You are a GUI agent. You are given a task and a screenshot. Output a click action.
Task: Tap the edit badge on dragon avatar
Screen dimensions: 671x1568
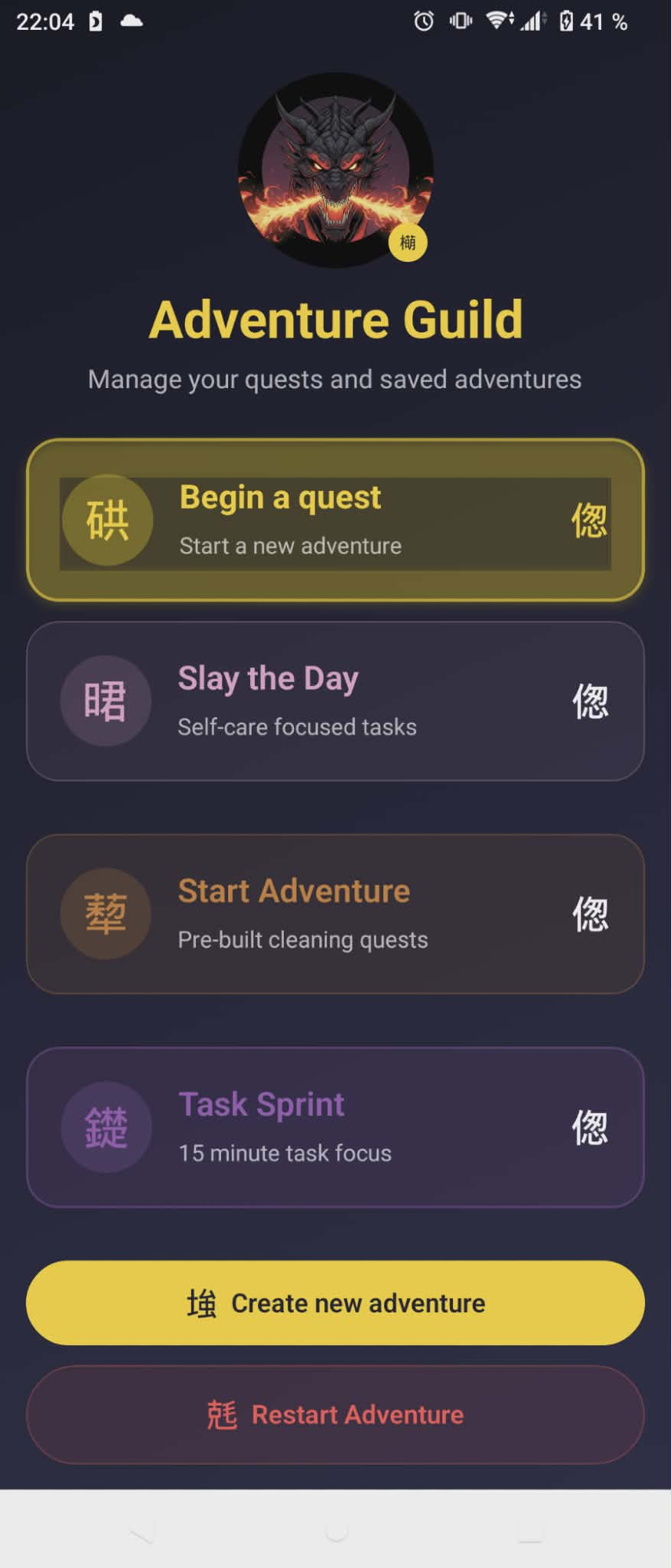click(x=408, y=242)
